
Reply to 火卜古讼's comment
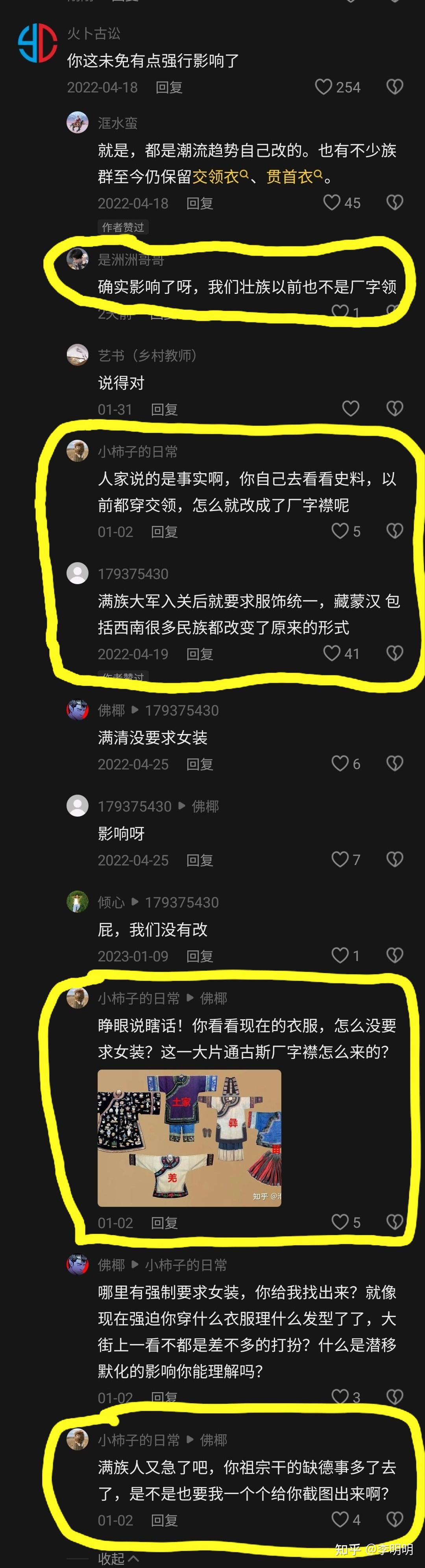(x=169, y=88)
